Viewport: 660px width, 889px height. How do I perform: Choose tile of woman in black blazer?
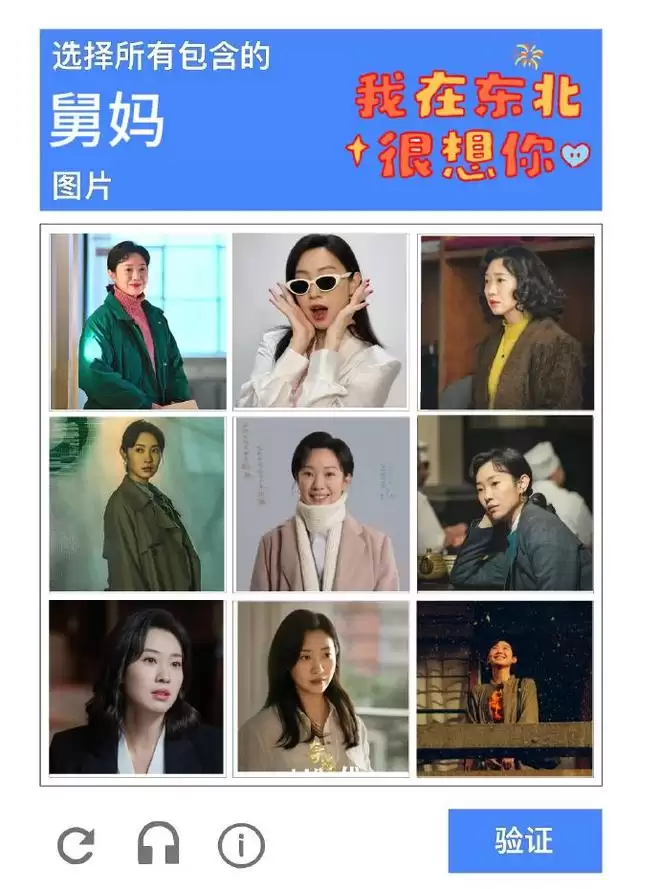138,687
